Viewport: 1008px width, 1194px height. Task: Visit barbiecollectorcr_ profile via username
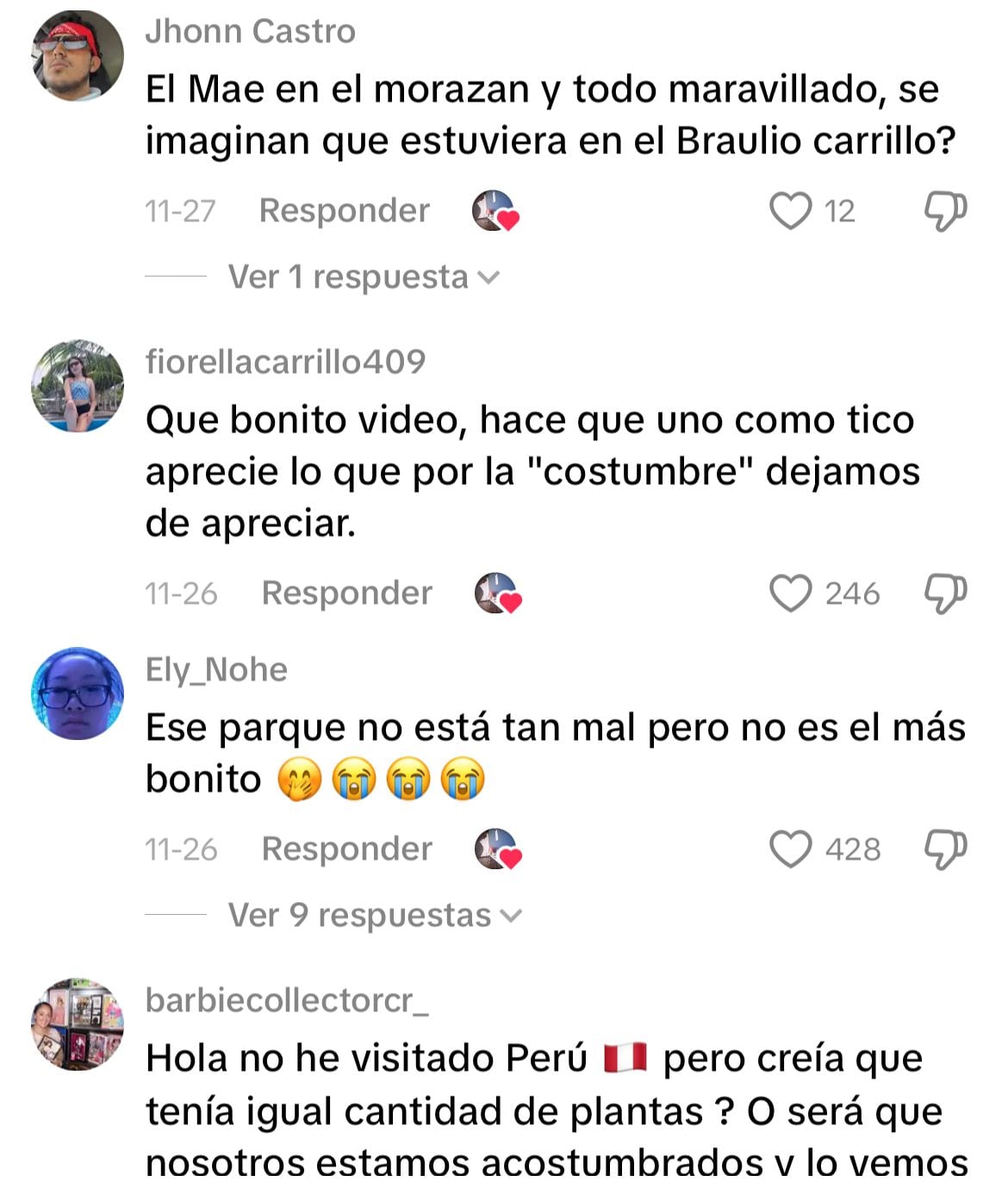point(287,1000)
